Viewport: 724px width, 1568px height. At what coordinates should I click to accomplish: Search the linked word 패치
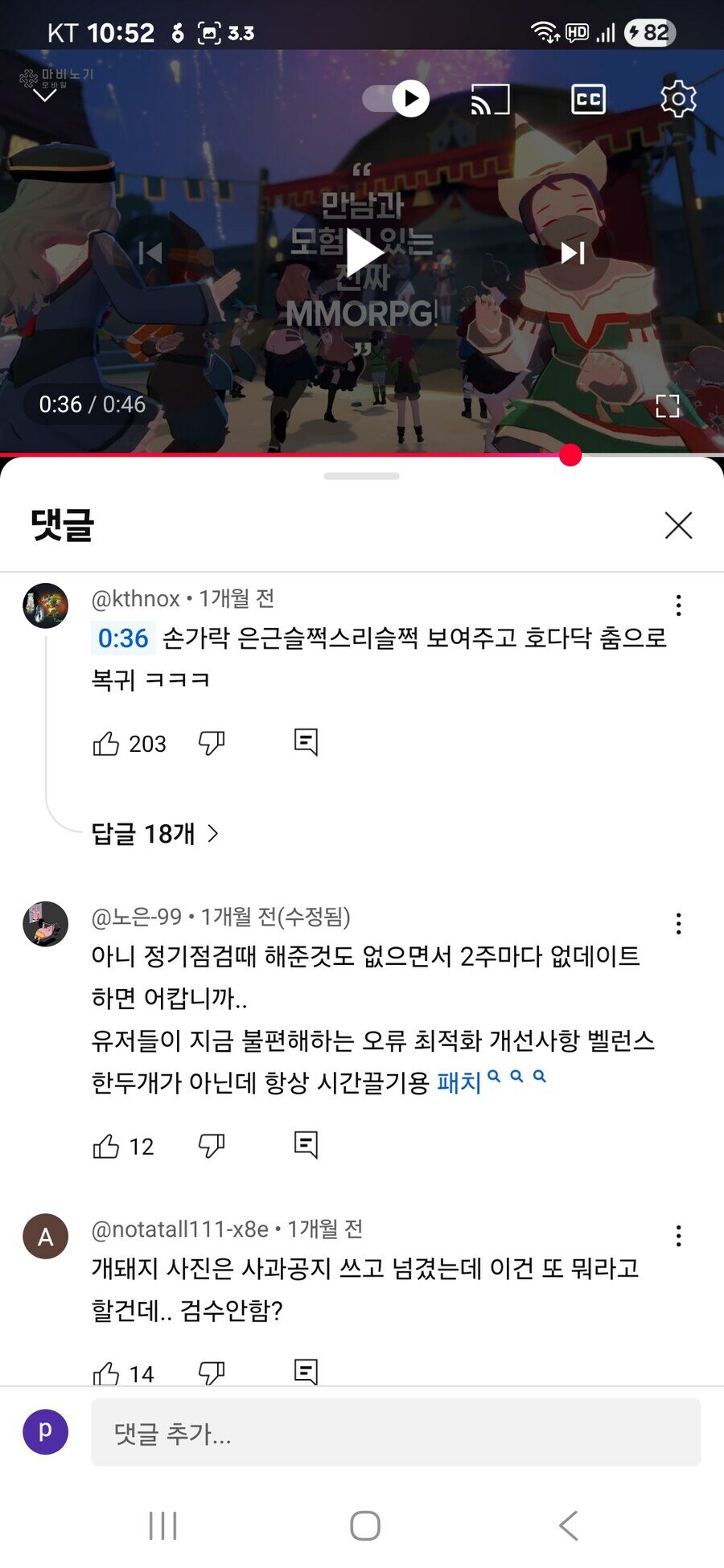pyautogui.click(x=459, y=1083)
